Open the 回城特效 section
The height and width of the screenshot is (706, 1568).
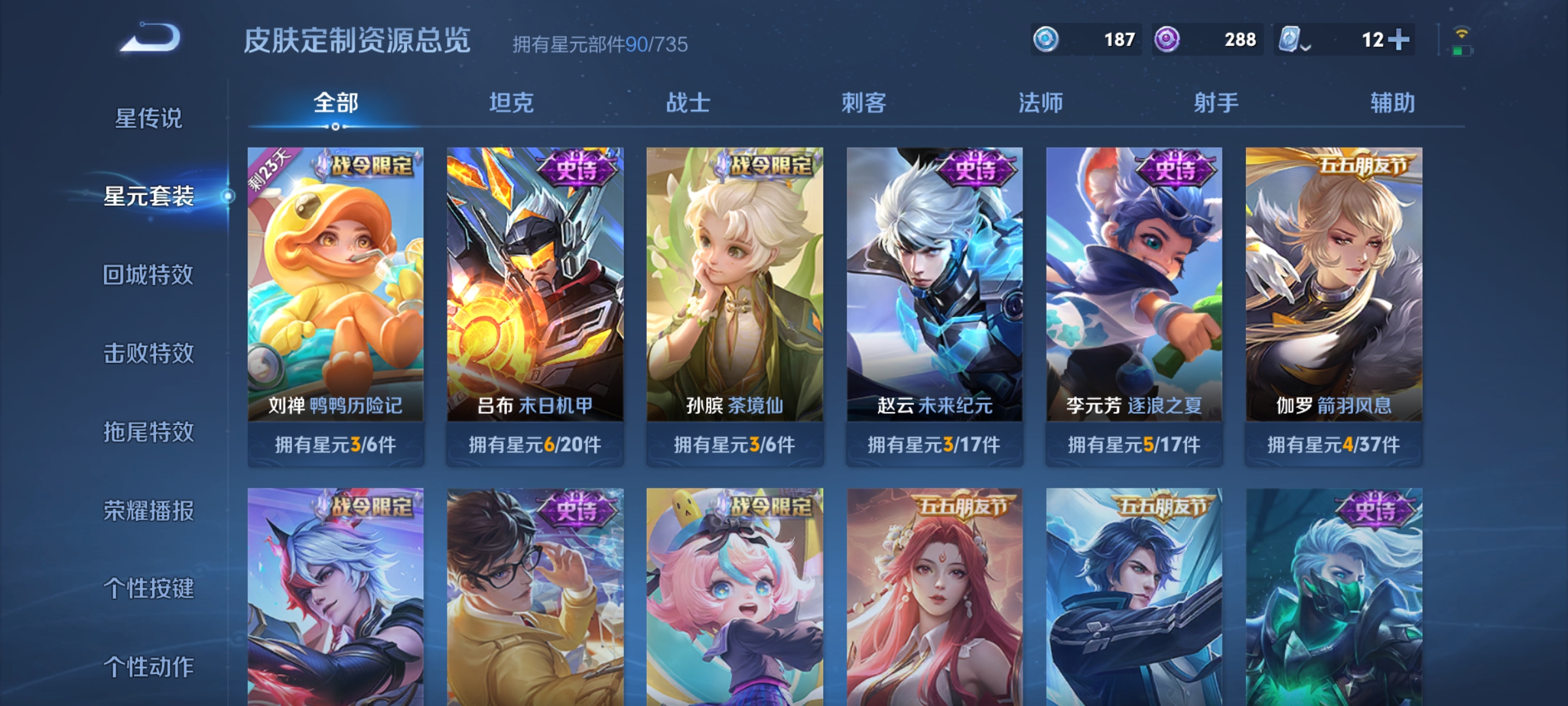pos(148,275)
